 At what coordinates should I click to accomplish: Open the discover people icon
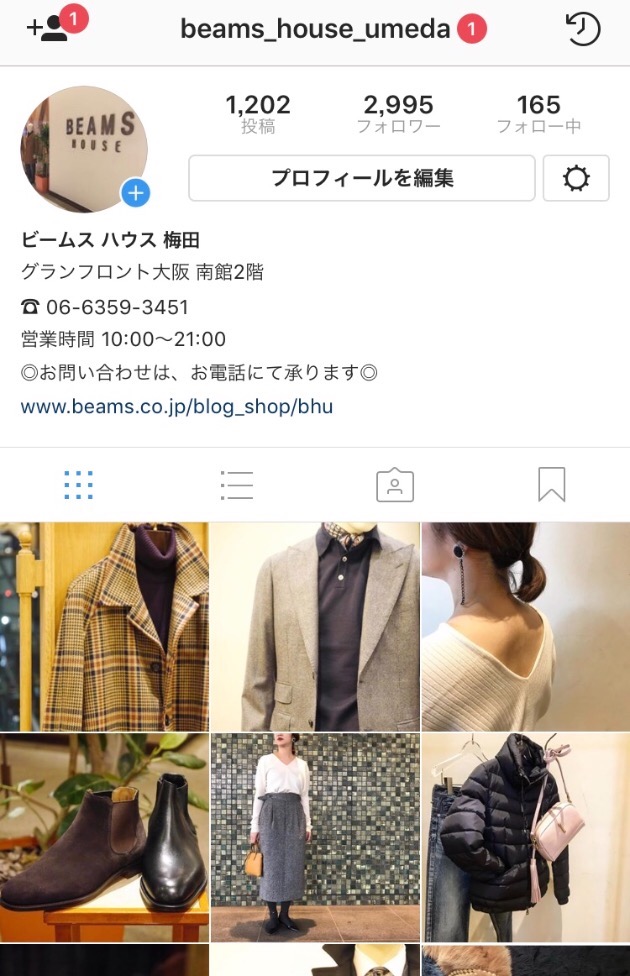(x=48, y=28)
